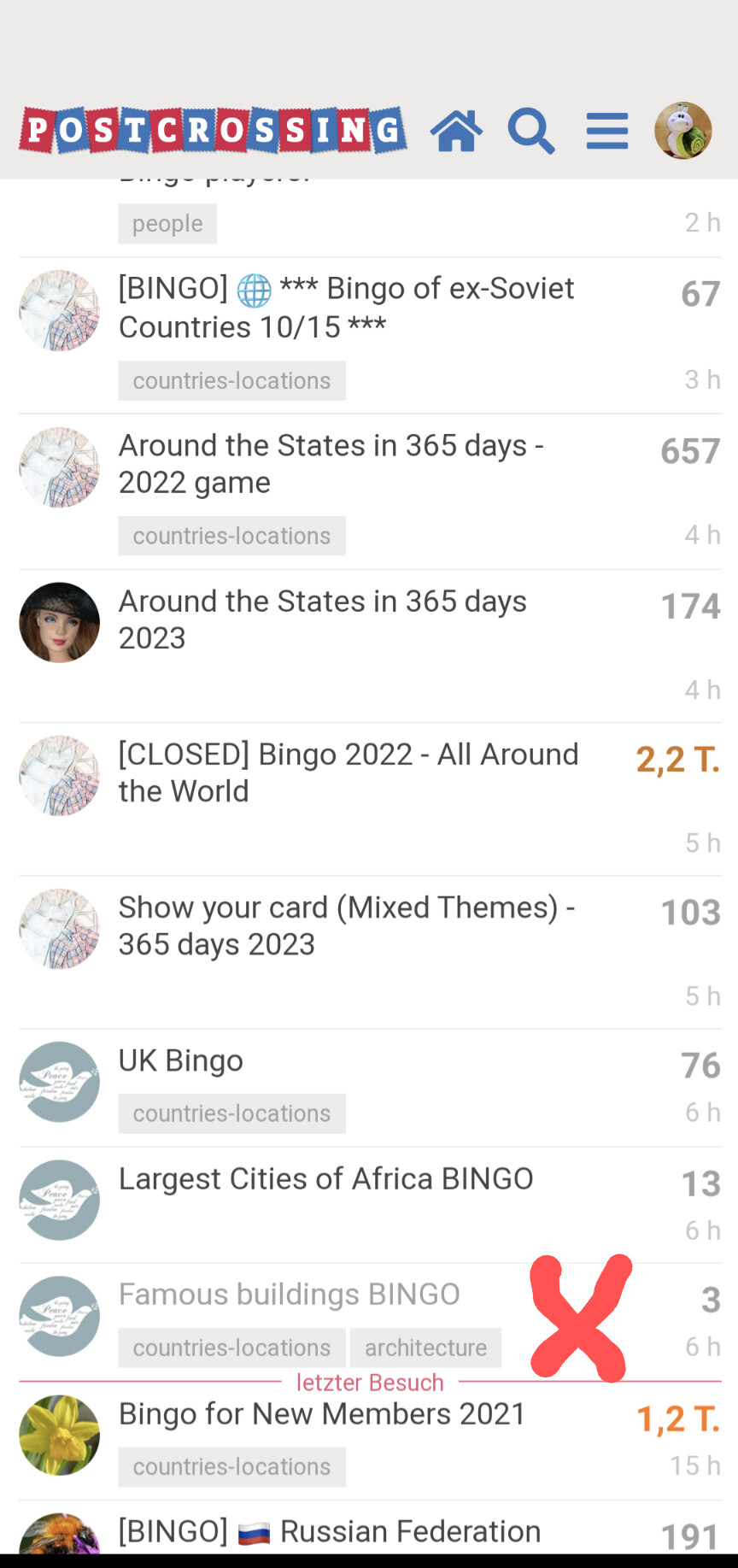Filter by the people tag
Image resolution: width=738 pixels, height=1568 pixels.
point(167,224)
